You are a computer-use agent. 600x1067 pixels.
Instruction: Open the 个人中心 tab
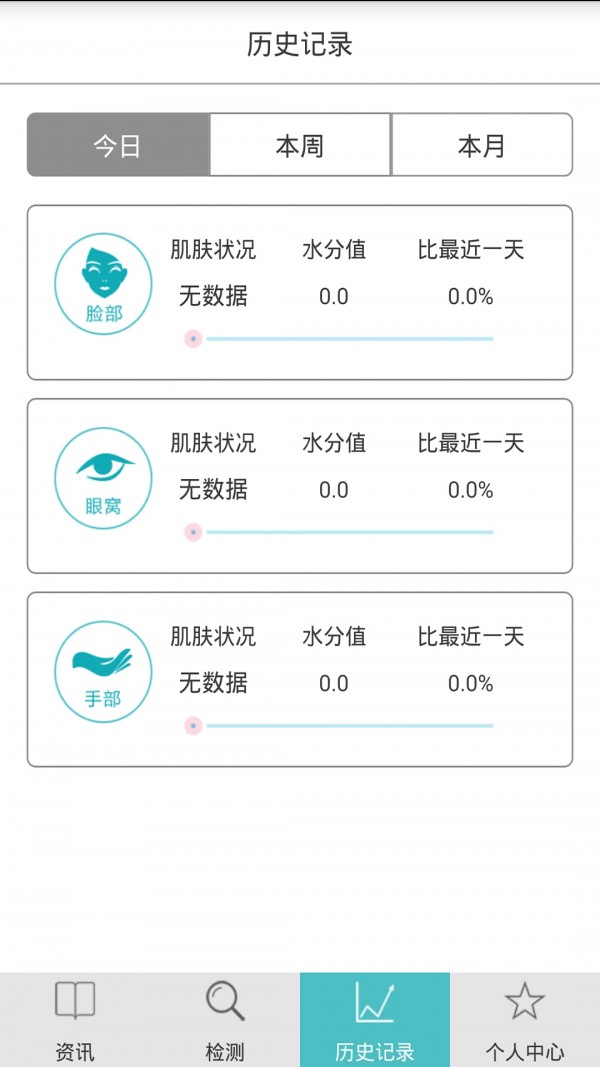(525, 1020)
